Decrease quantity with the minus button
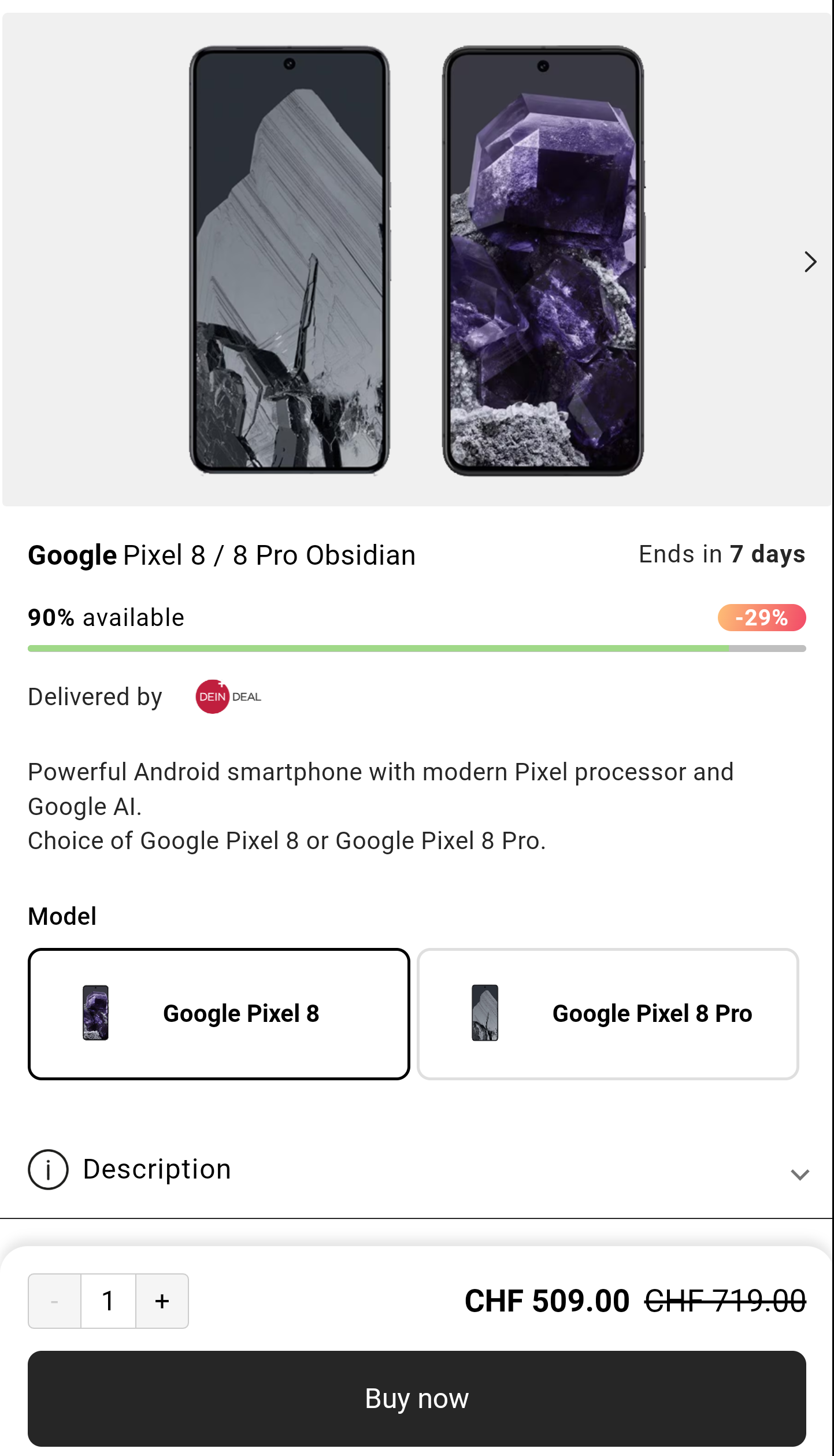The height and width of the screenshot is (1456, 834). click(x=54, y=1301)
